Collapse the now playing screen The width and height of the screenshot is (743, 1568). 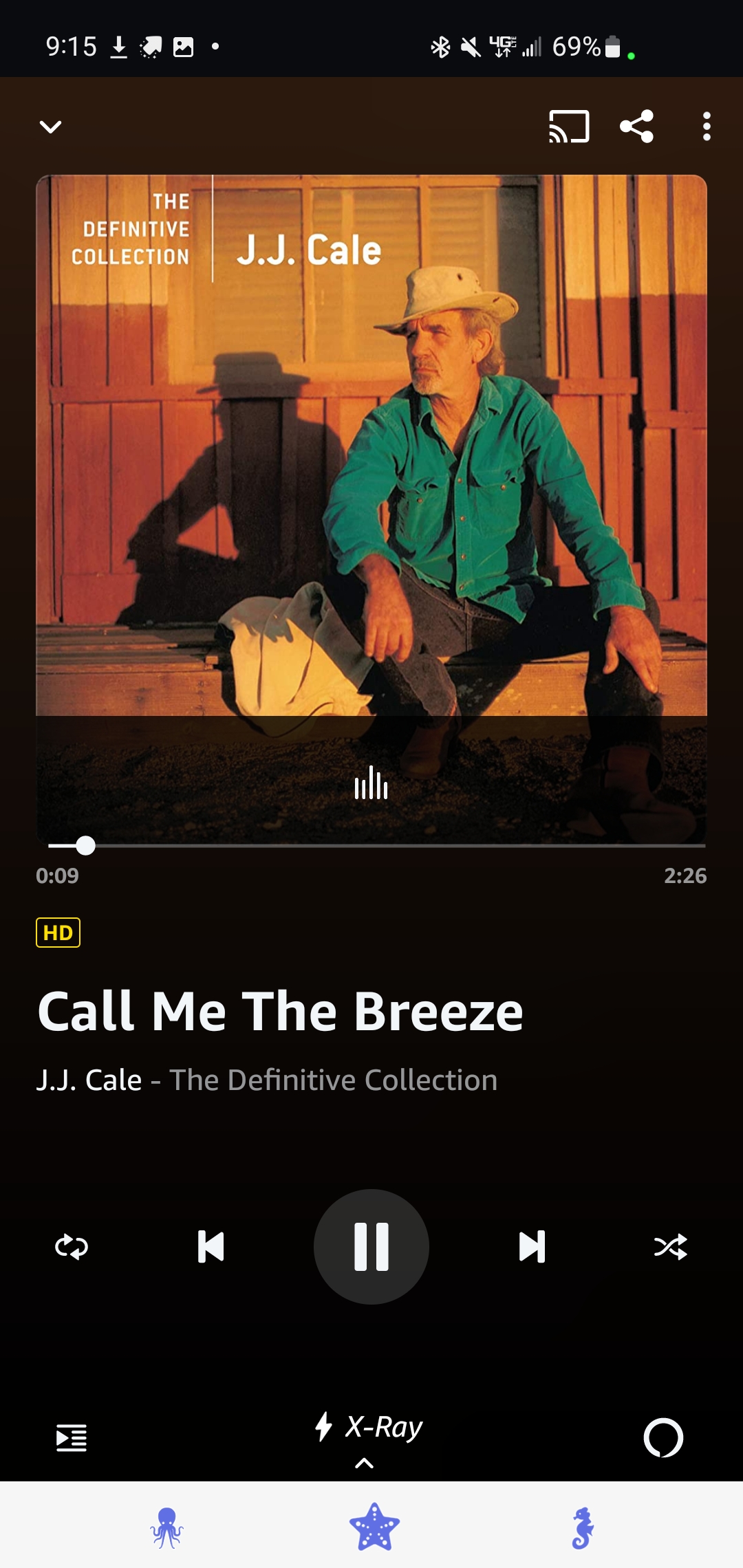(51, 127)
